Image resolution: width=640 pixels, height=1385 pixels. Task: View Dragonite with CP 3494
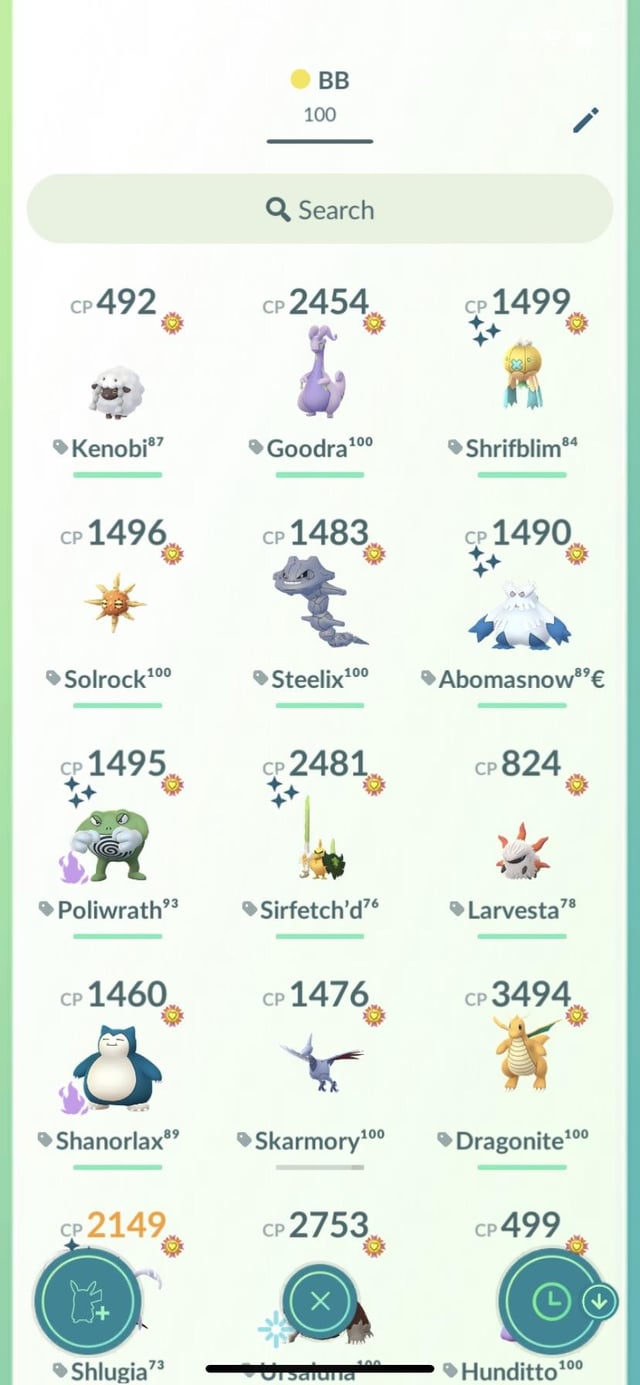tap(522, 1076)
